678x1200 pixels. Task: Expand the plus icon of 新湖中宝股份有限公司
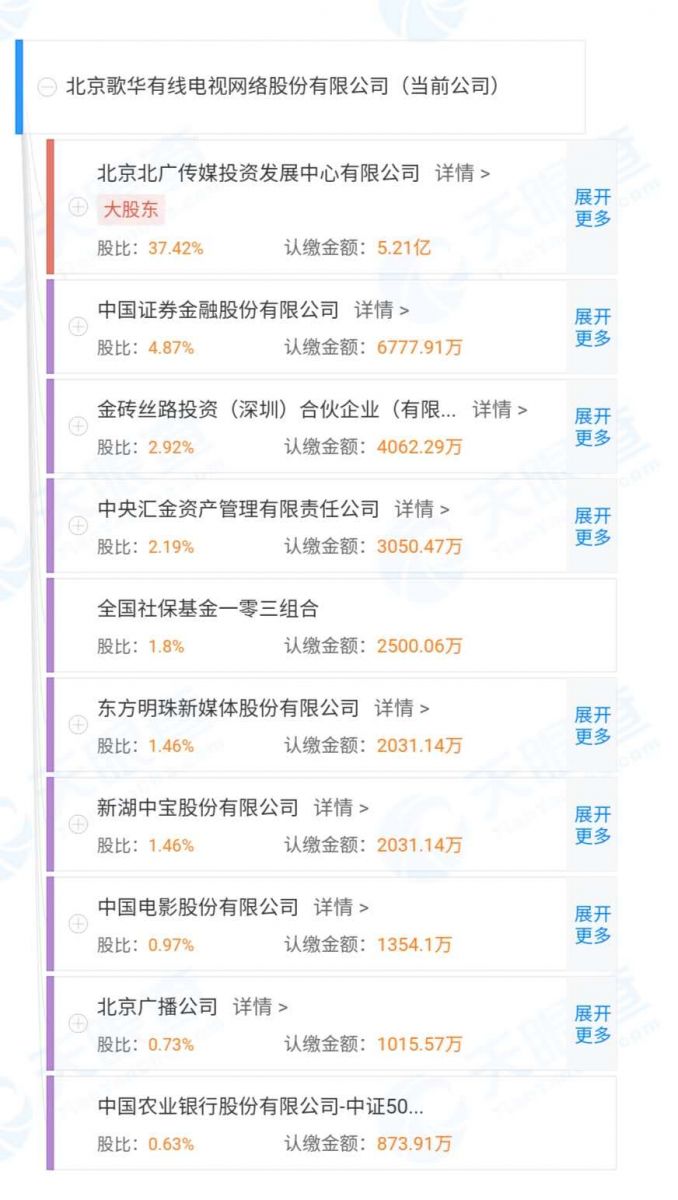click(x=78, y=824)
